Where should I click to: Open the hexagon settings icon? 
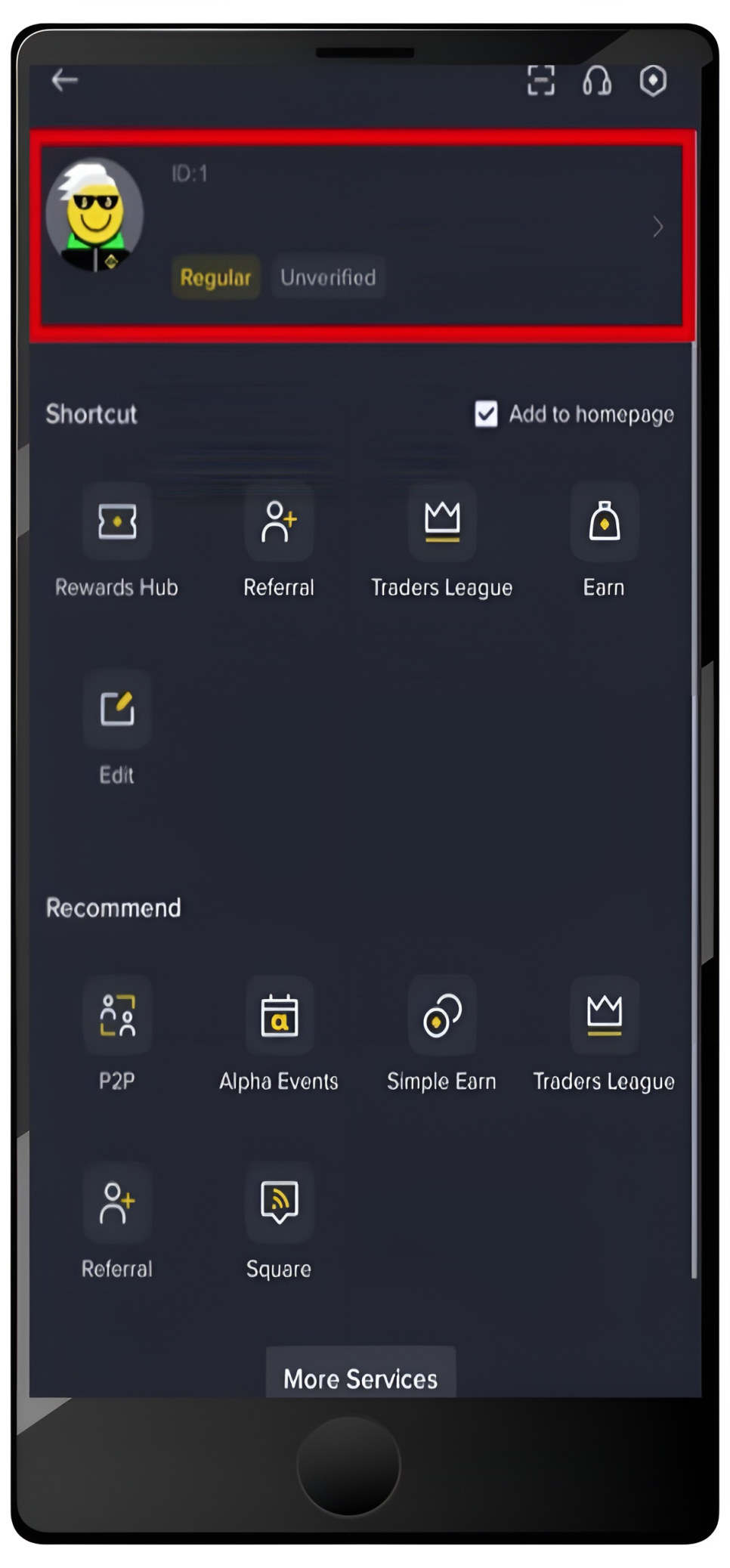coord(653,80)
